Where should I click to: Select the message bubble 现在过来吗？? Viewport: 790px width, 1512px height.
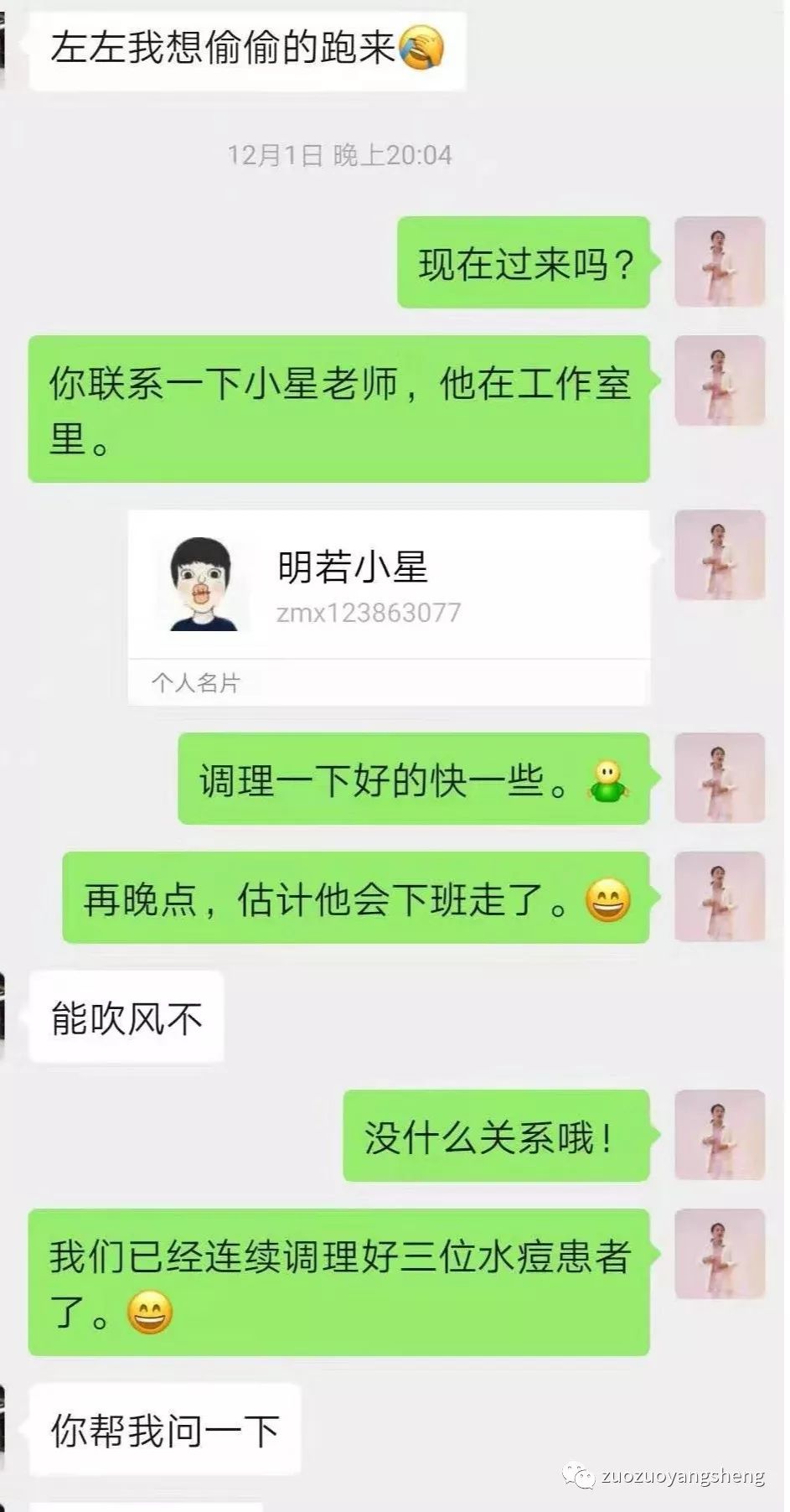click(524, 262)
